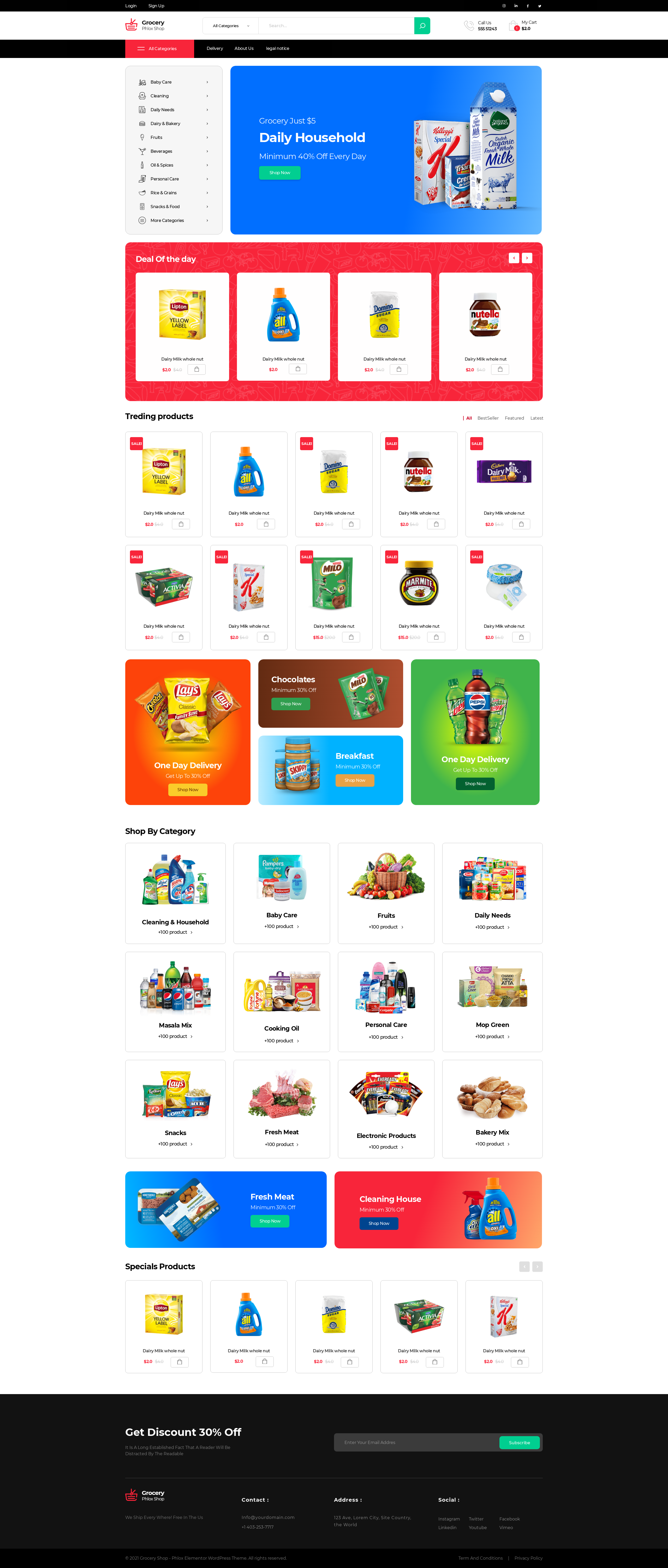Open the Sign Up link
Image resolution: width=668 pixels, height=1568 pixels.
156,6
